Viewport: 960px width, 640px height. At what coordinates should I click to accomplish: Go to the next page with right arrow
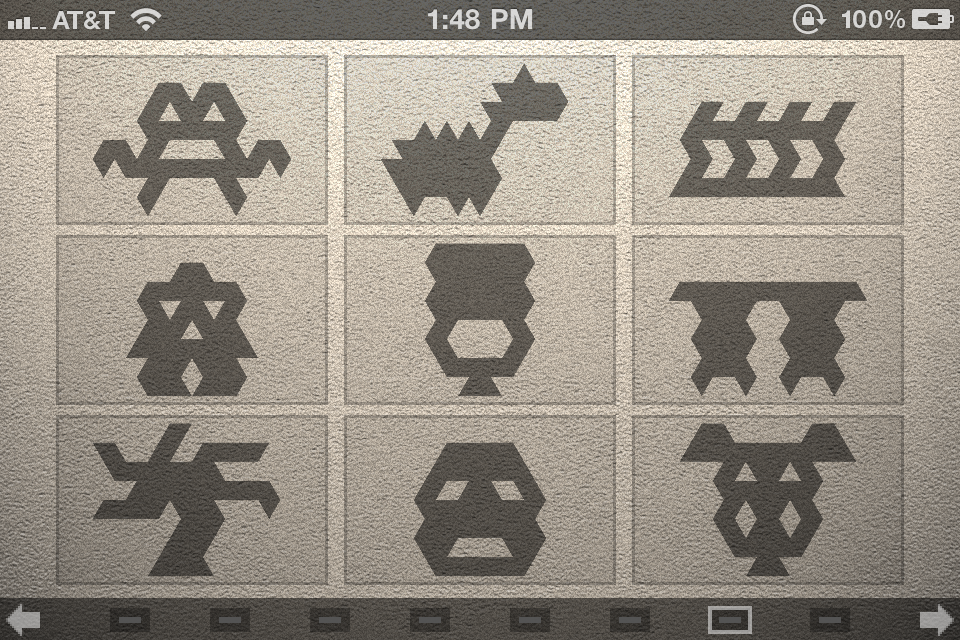(936, 620)
